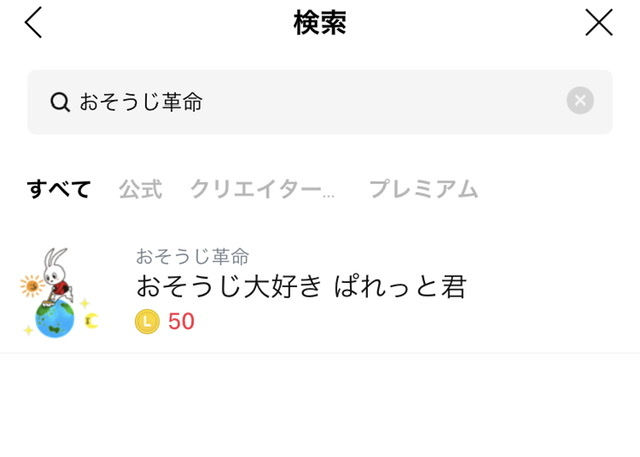
Task: Close the search screen with X
Action: point(598,22)
